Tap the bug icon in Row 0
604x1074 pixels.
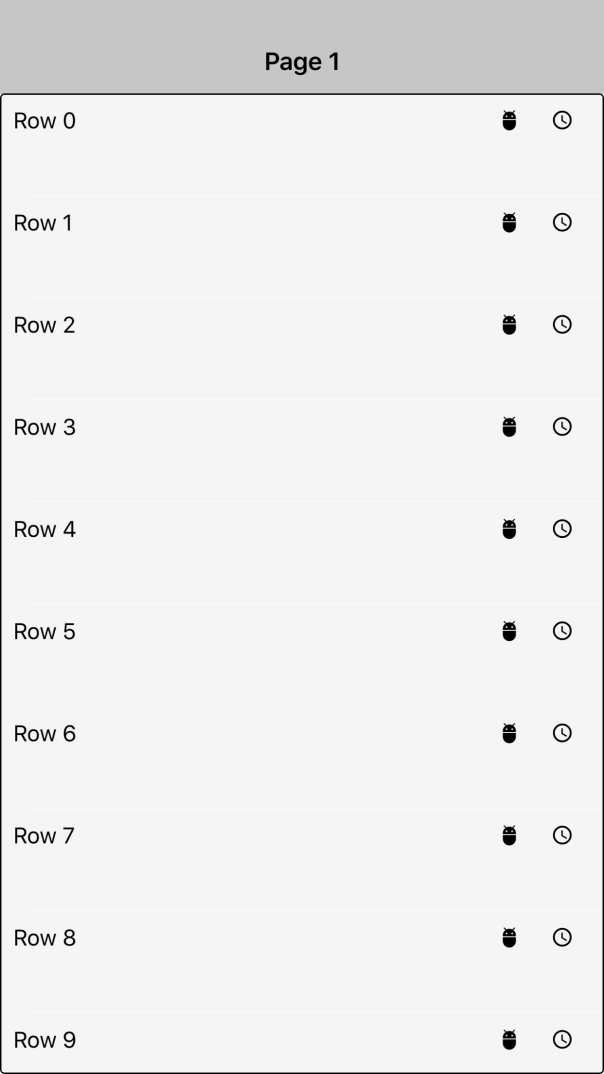(509, 121)
